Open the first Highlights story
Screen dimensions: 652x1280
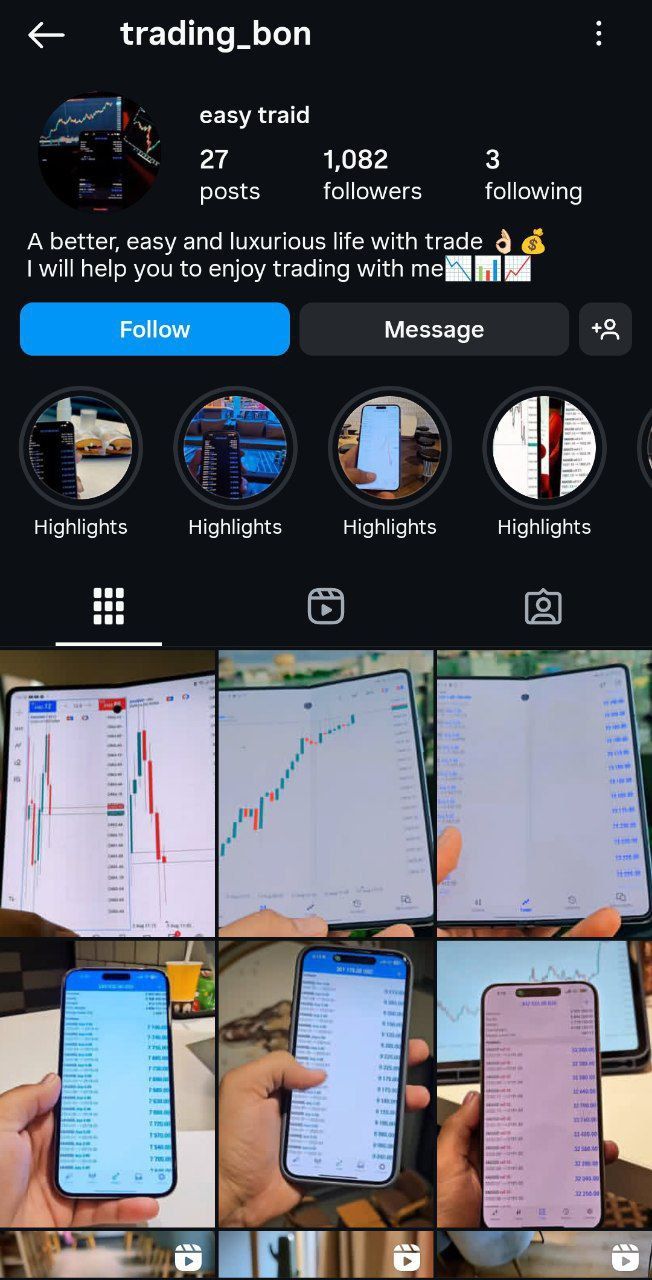point(81,448)
